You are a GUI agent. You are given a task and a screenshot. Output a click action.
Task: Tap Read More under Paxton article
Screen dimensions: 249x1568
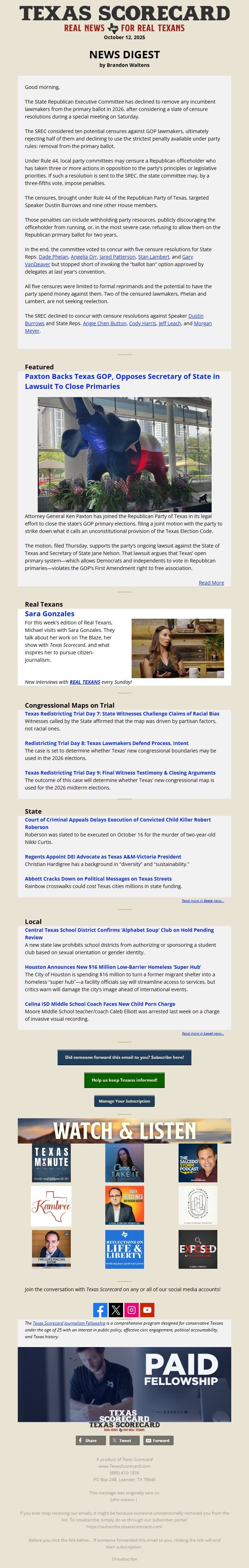(211, 582)
